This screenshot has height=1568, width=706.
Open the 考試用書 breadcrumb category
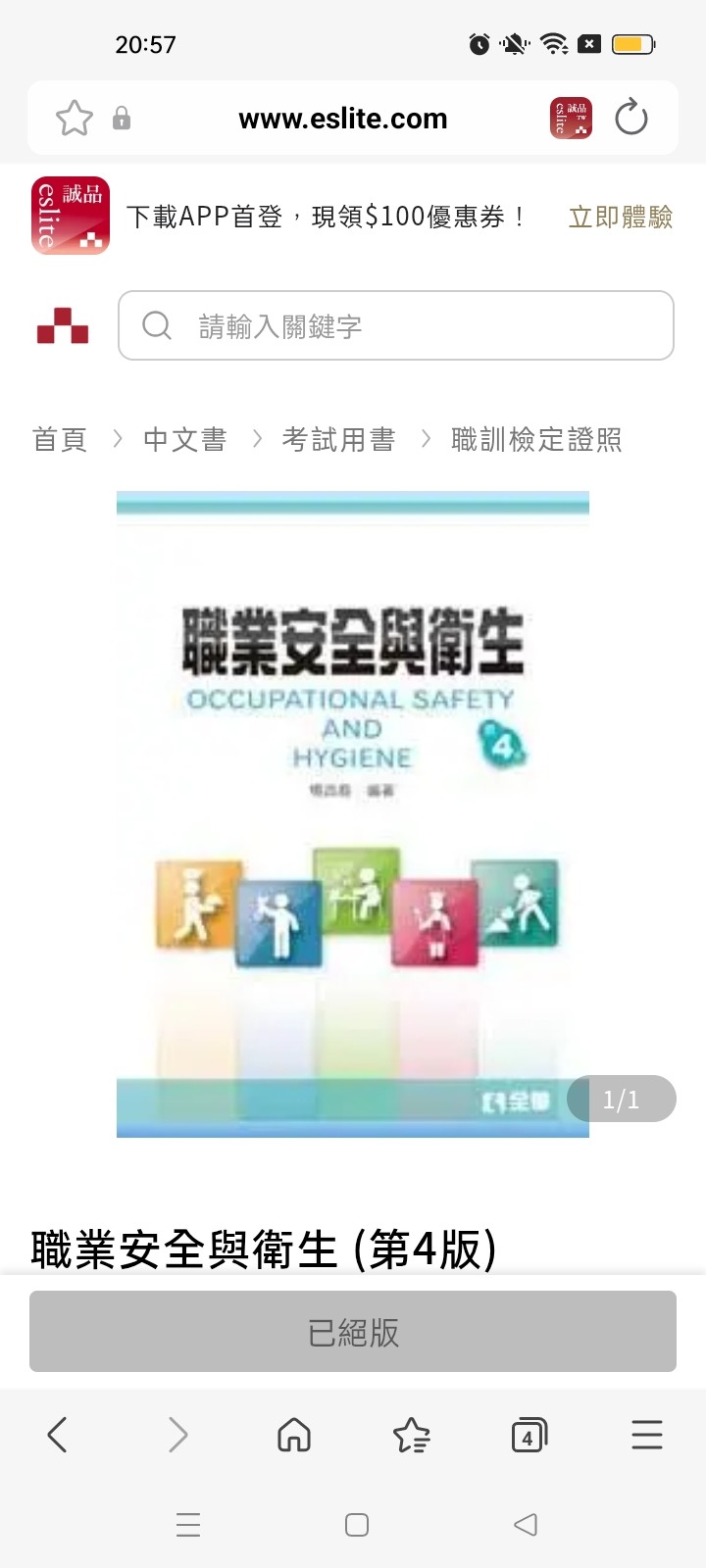[338, 440]
